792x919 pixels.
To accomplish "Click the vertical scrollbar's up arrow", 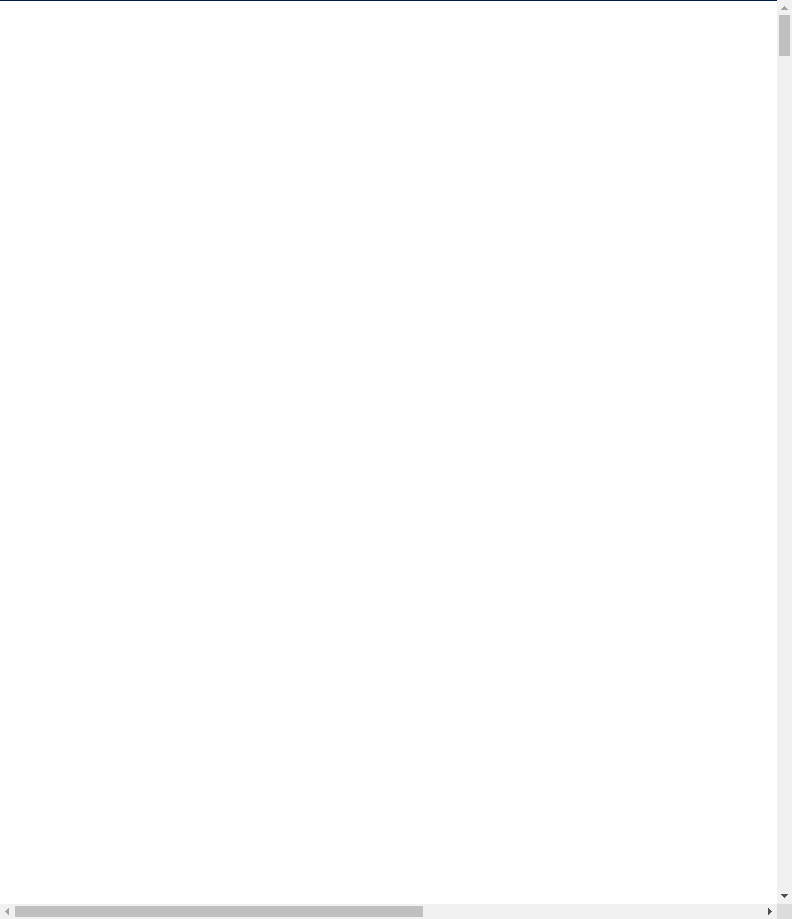I will (784, 8).
